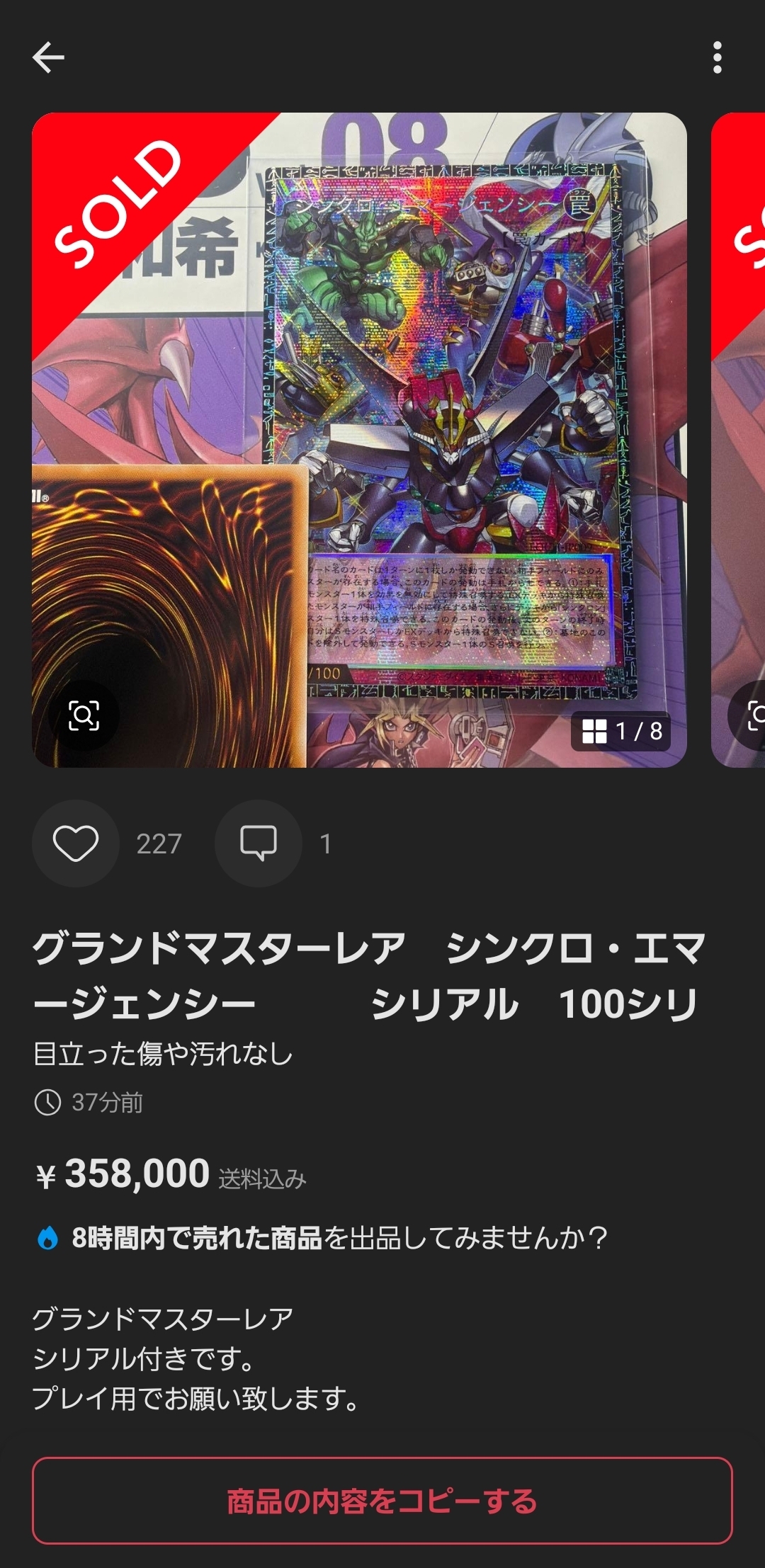Tap 商品の内容をコピーする button
This screenshot has width=765, height=1568.
(x=382, y=1501)
